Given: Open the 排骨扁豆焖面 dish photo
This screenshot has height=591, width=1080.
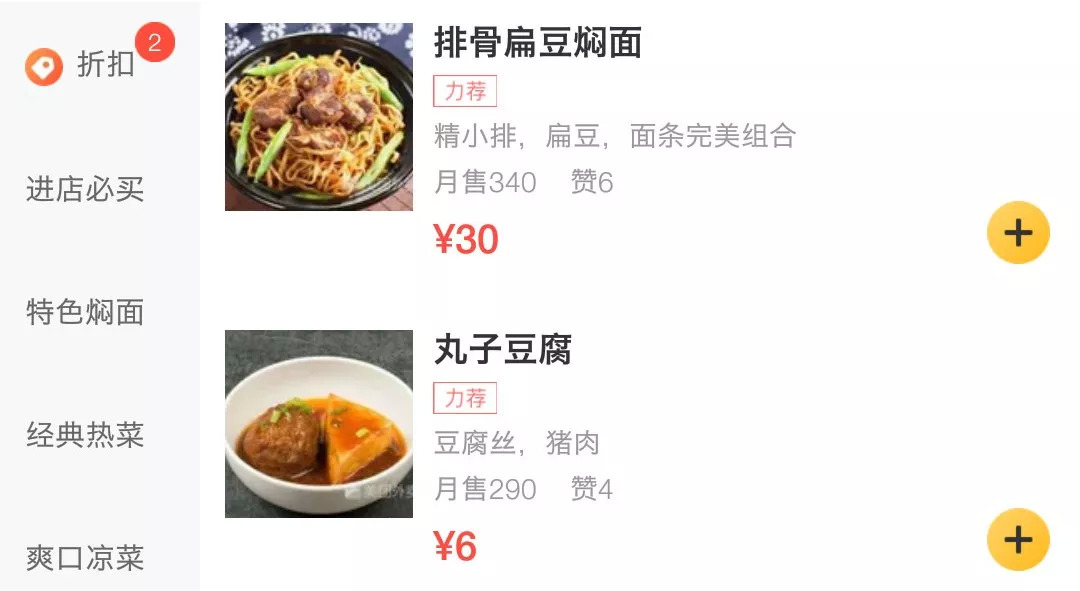Looking at the screenshot, I should pos(319,117).
